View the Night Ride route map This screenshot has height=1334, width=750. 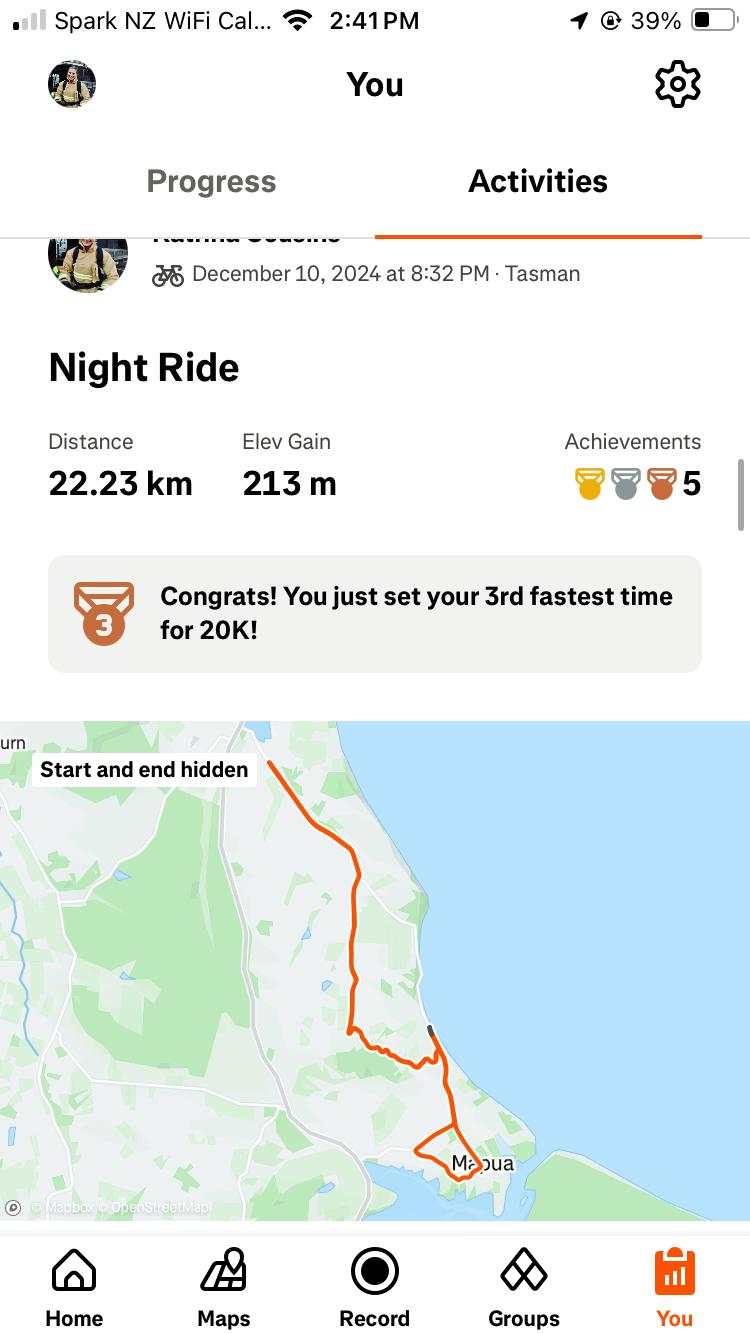coord(375,970)
